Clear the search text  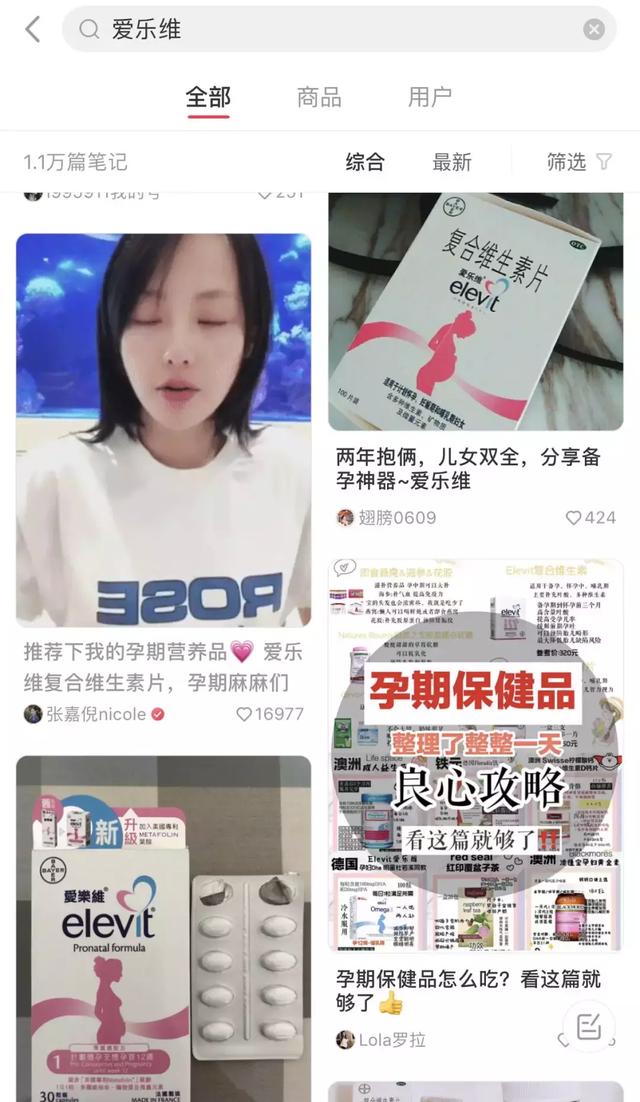594,29
